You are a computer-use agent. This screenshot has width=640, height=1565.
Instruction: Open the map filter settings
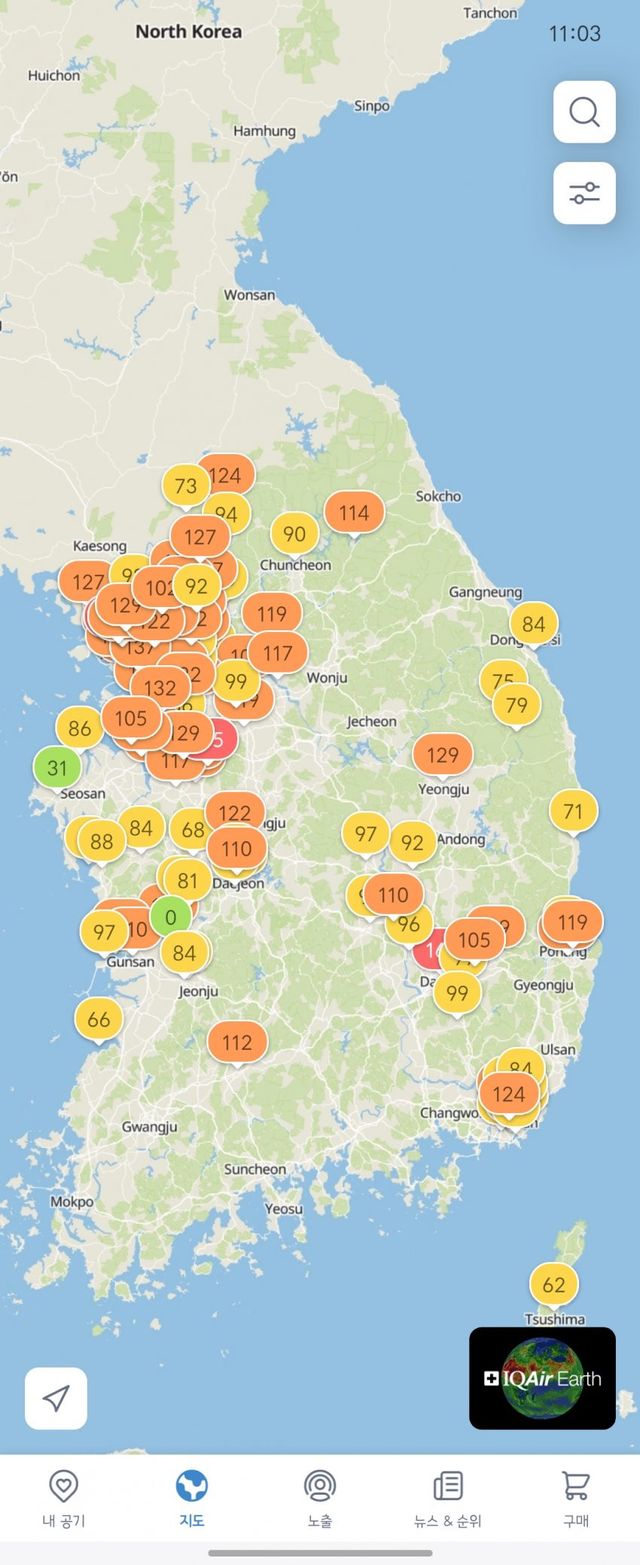(584, 193)
